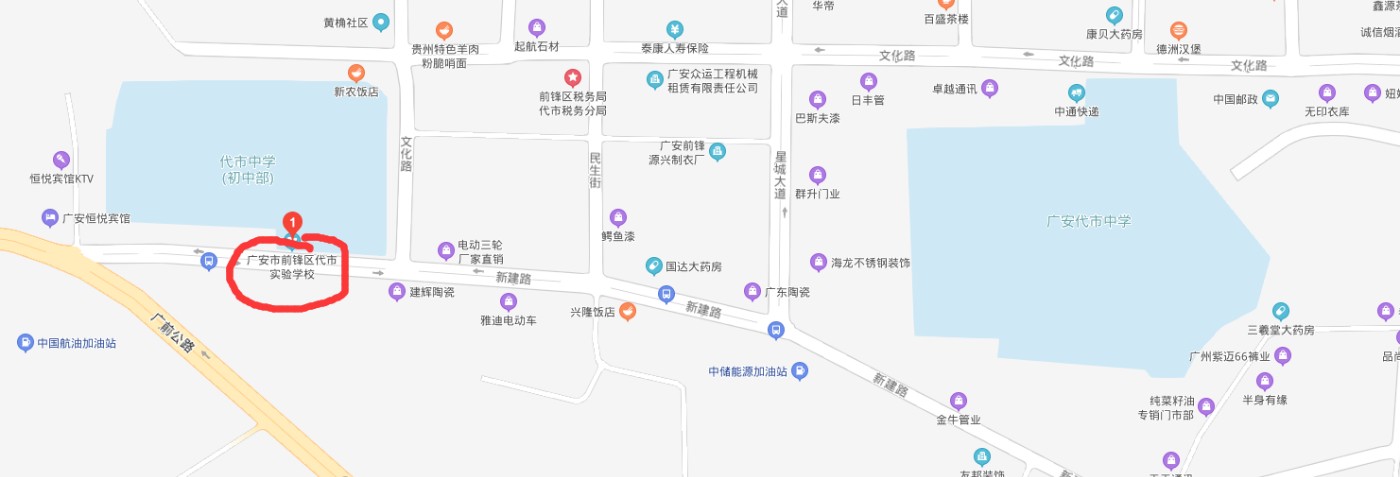Open the 国达大药房 pharmacy marker

coord(653,266)
